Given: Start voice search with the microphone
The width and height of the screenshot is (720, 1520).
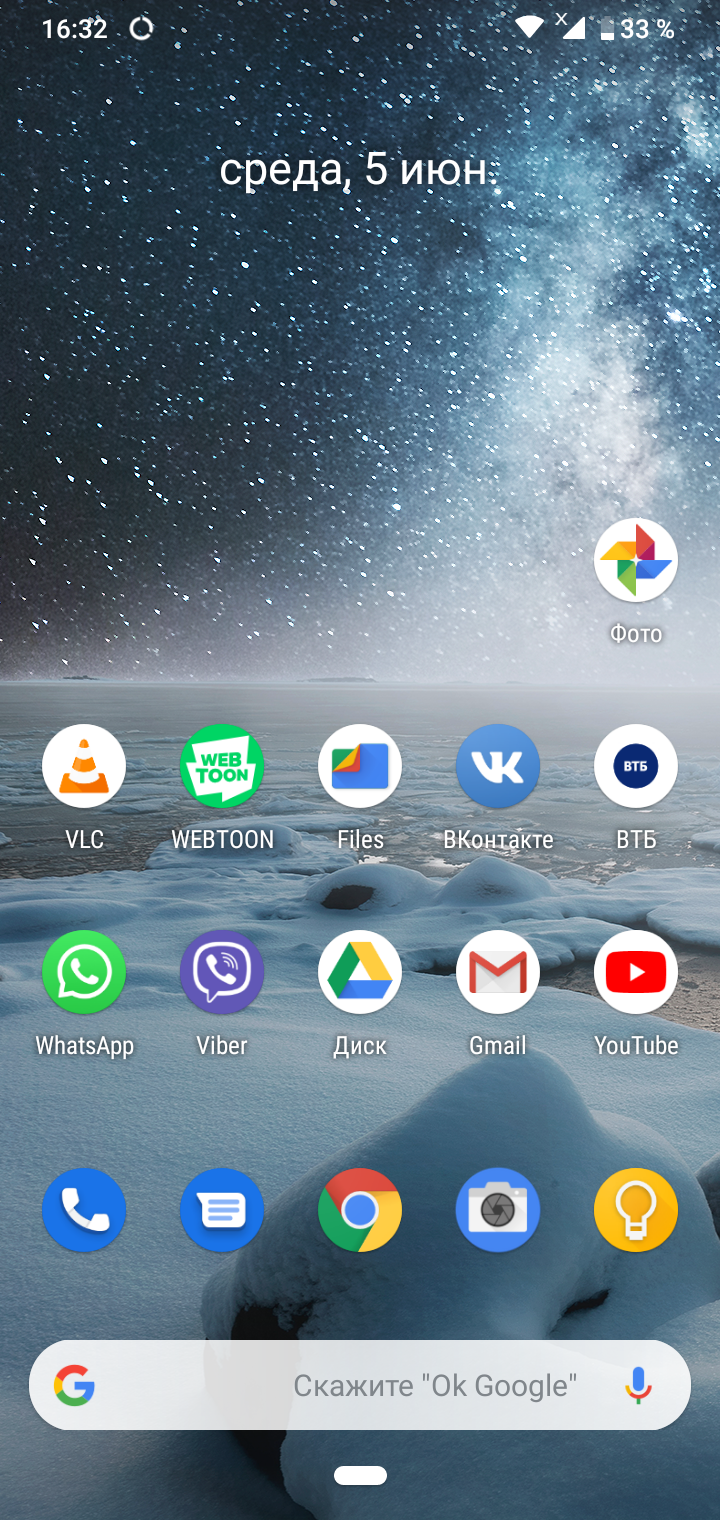Looking at the screenshot, I should click(x=638, y=1385).
